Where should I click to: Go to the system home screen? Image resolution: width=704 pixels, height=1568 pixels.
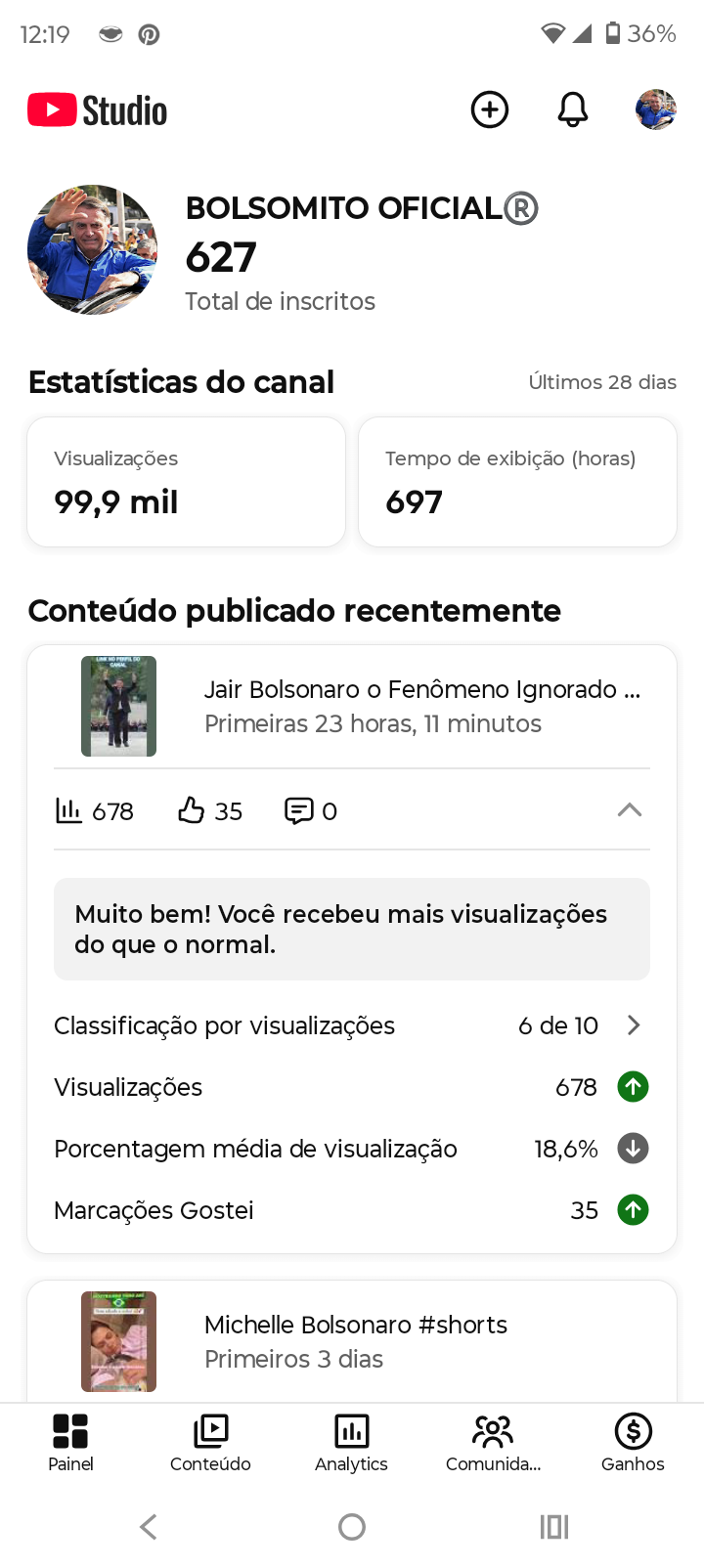352,1527
